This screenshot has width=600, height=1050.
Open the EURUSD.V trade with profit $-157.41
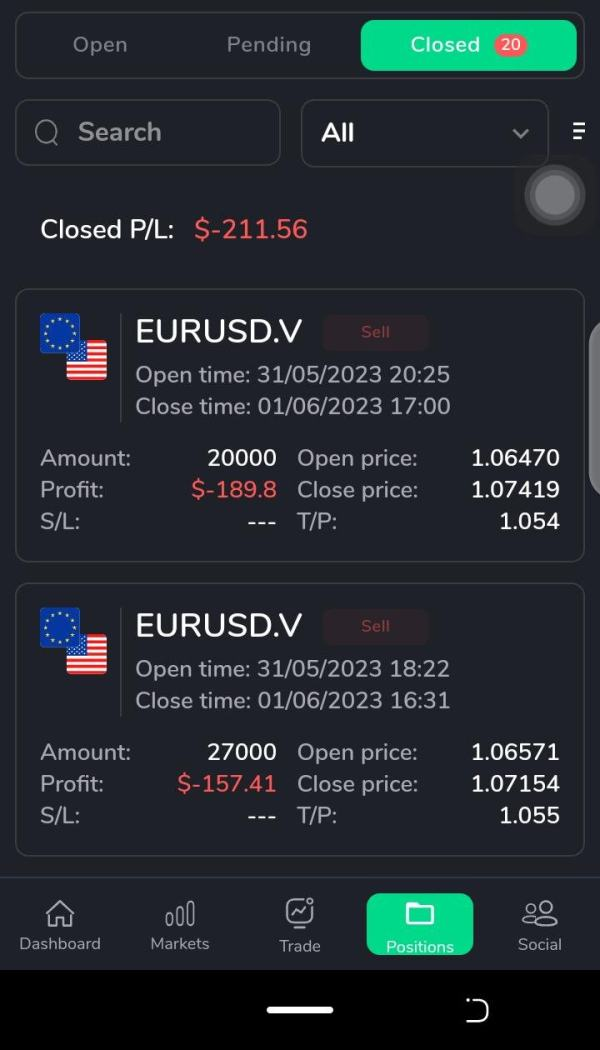(300, 719)
